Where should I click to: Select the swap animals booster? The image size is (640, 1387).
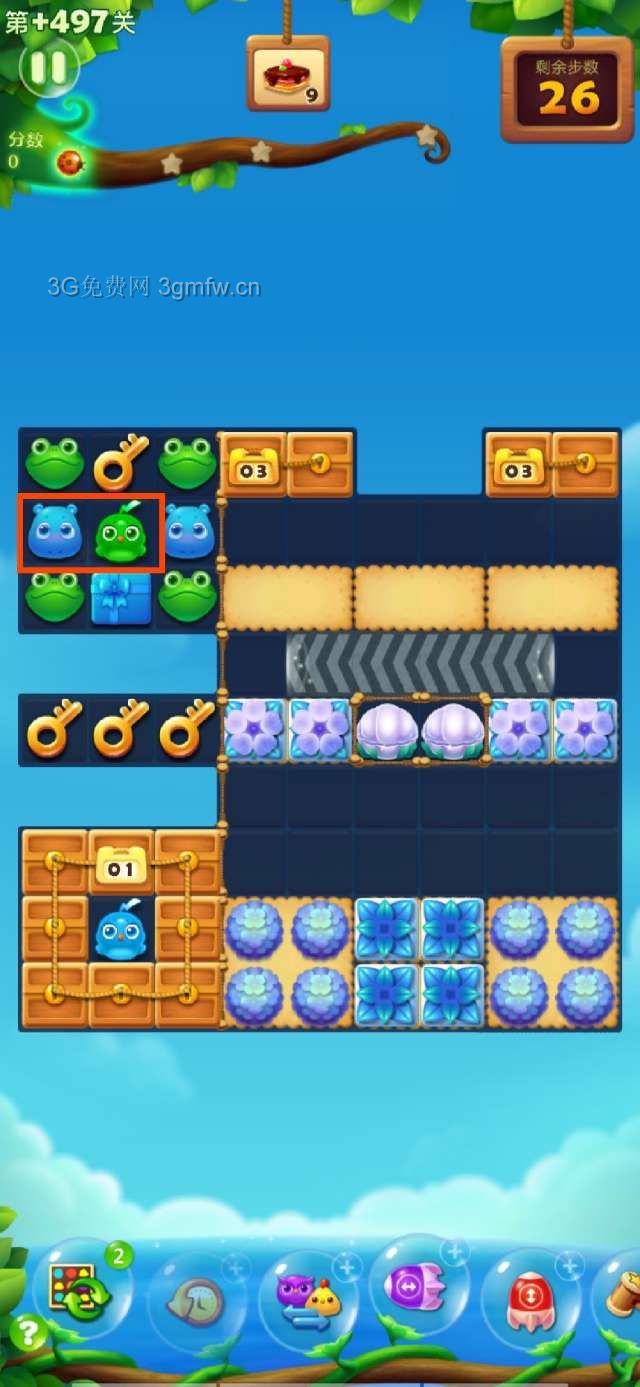point(305,1299)
